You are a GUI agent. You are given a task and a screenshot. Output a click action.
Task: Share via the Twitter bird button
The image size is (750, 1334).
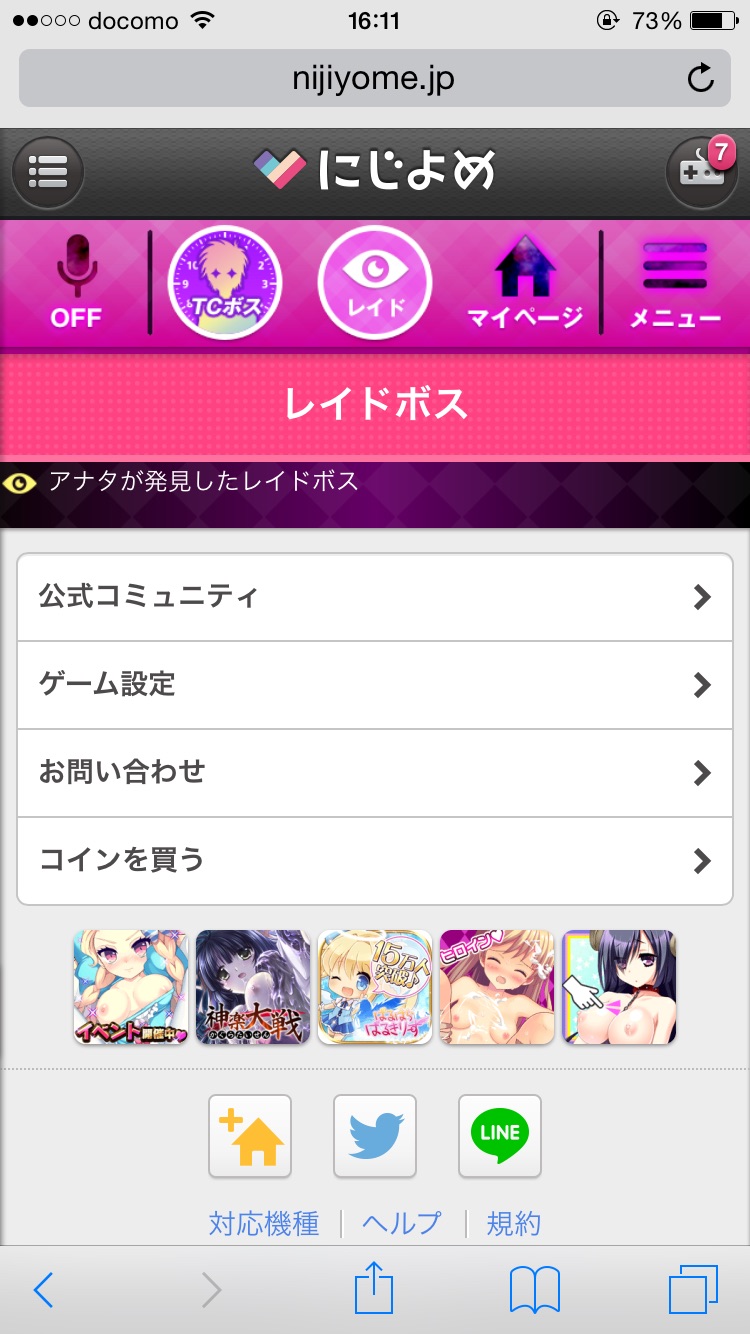[x=375, y=1136]
